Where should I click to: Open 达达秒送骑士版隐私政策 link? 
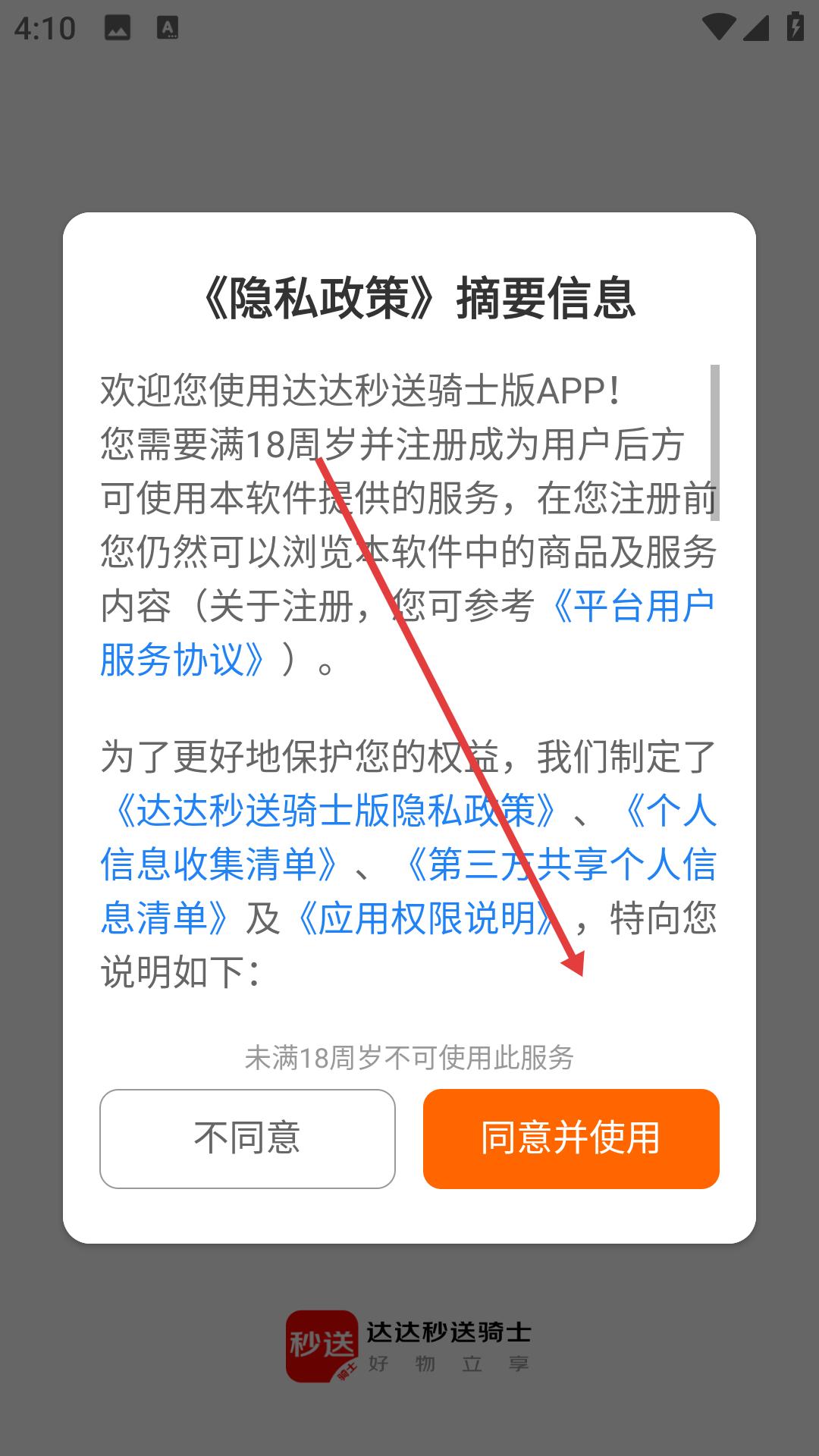coord(334,811)
